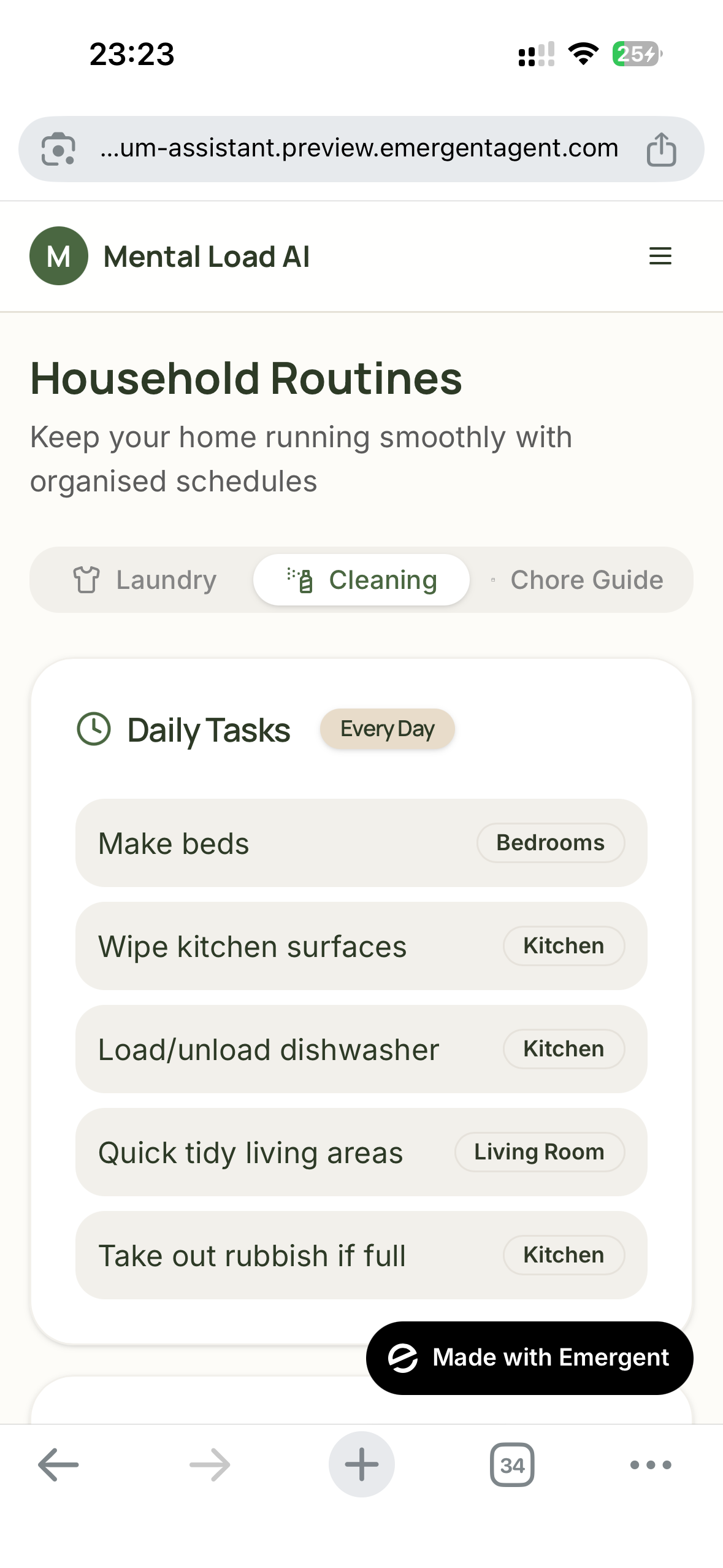This screenshot has height=1568, width=723.
Task: Click the Bedrooms label next to Make beds
Action: point(551,842)
